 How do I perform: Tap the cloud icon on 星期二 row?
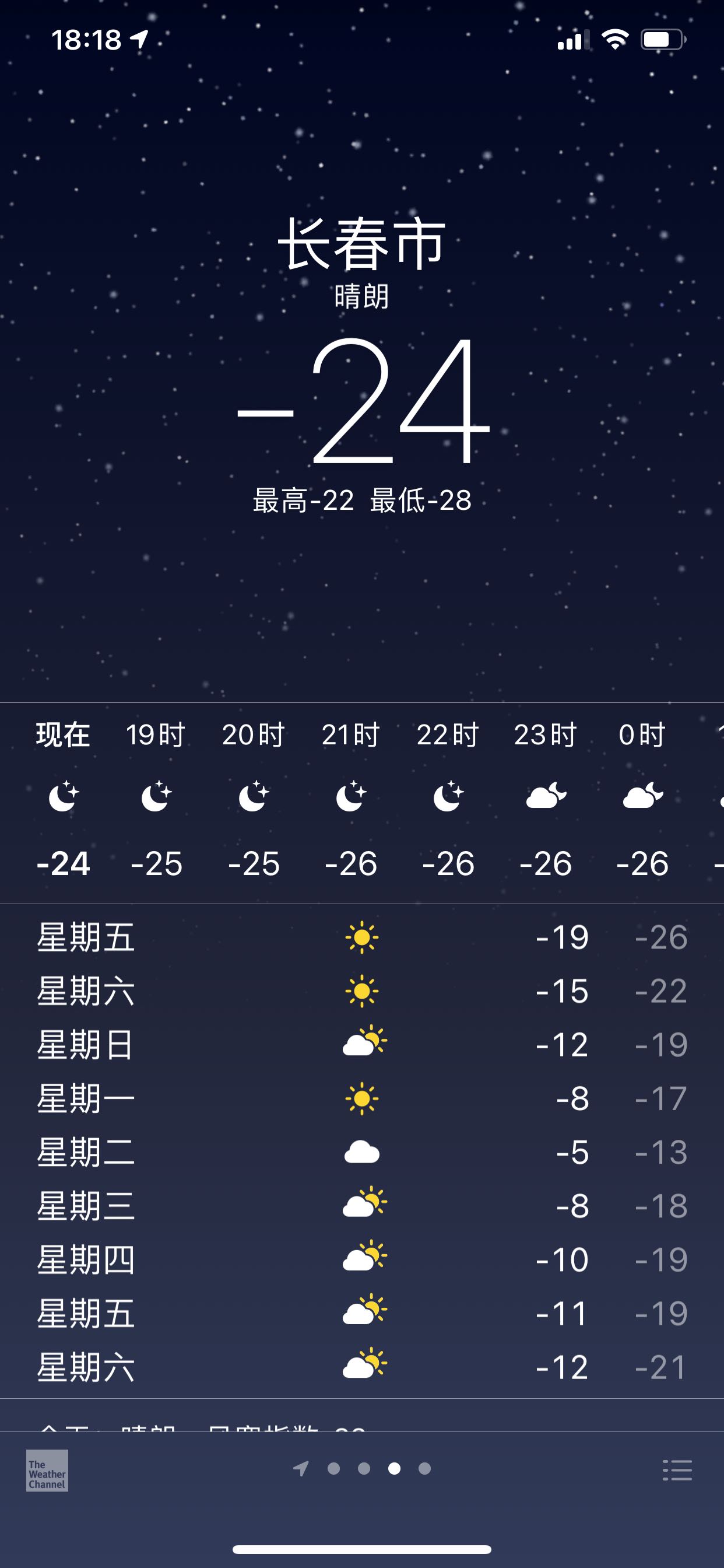[363, 1150]
